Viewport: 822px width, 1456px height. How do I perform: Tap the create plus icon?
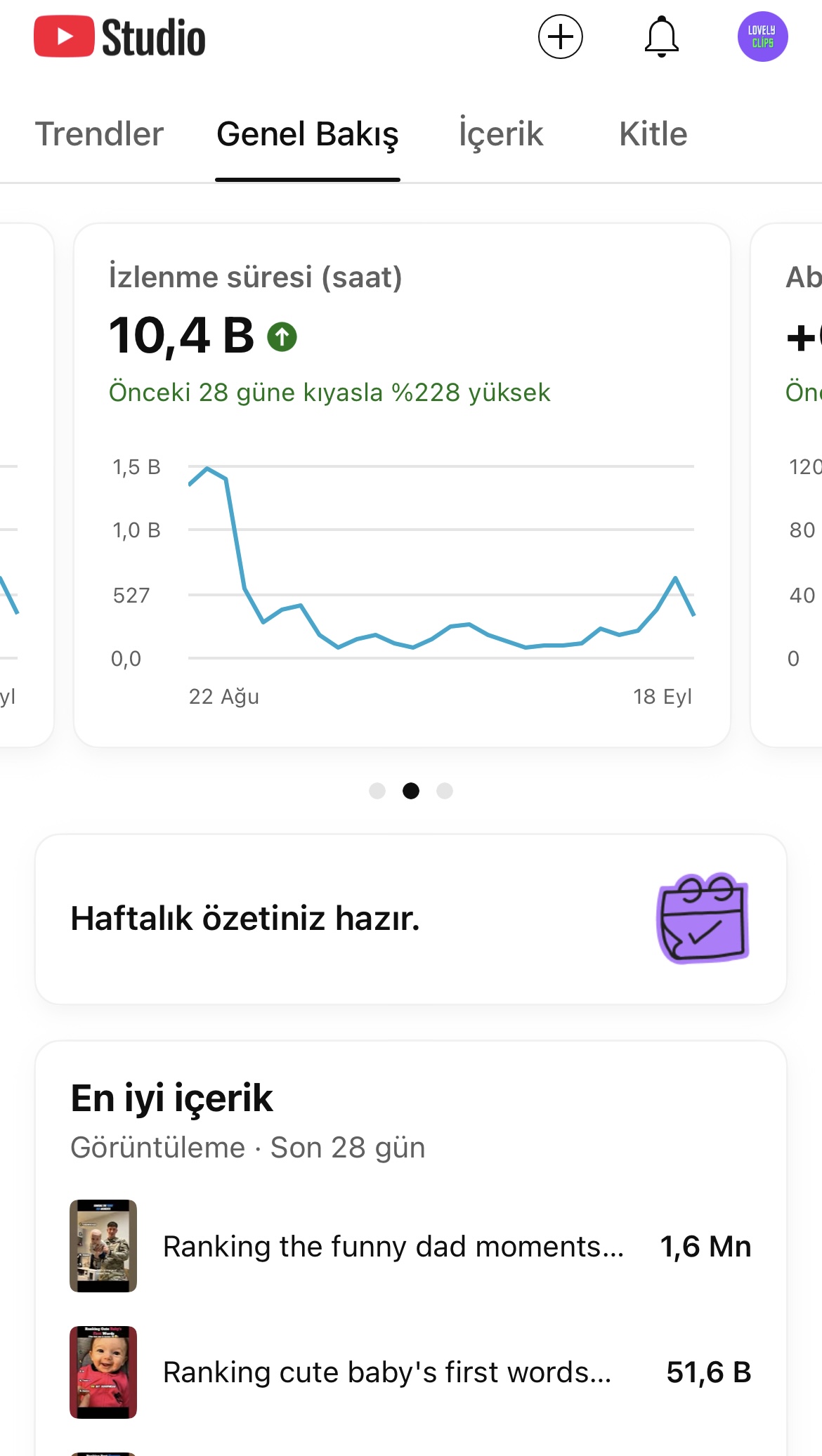560,37
